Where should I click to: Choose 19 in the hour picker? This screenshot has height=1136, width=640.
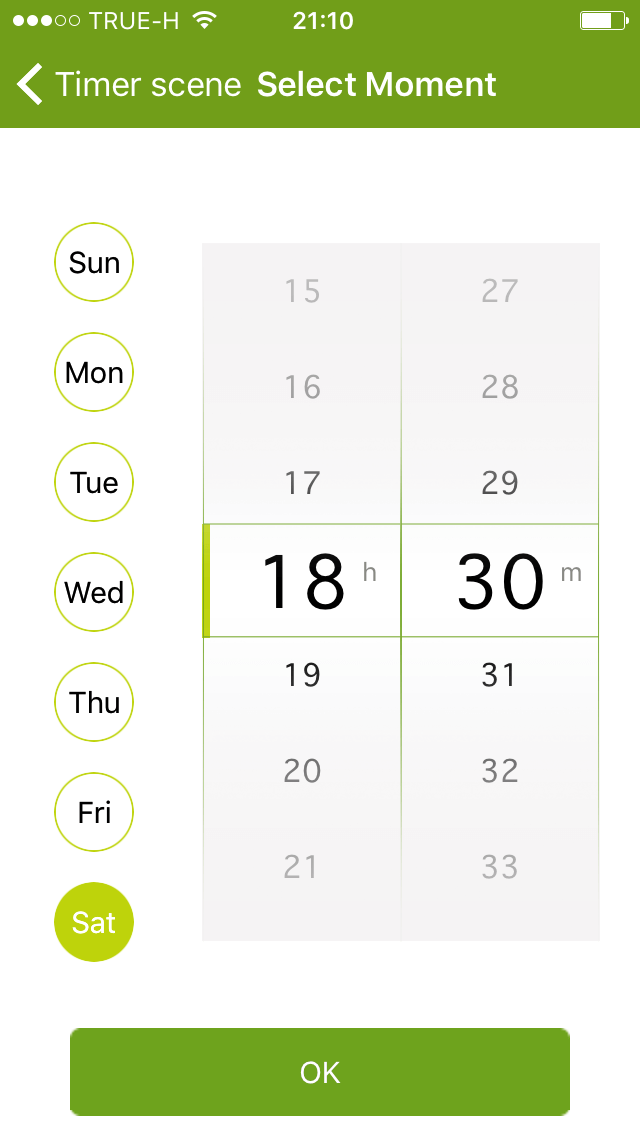(302, 675)
